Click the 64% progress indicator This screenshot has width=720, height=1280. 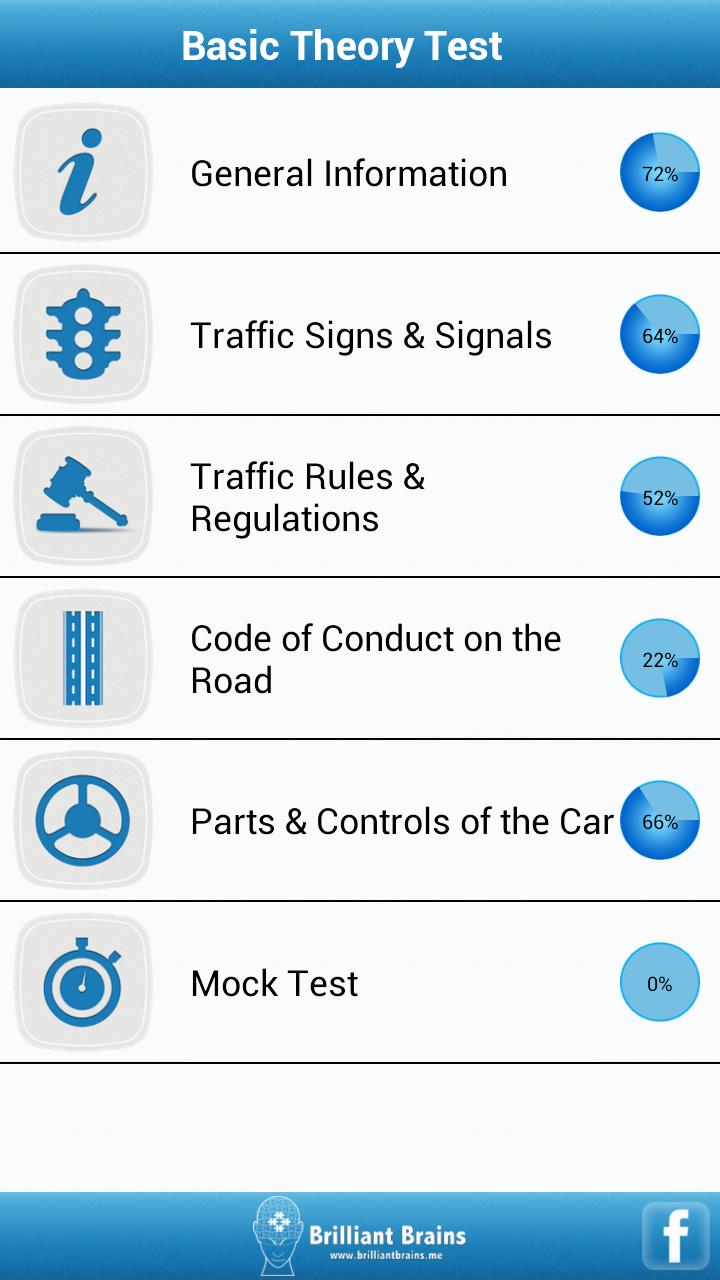coord(659,334)
